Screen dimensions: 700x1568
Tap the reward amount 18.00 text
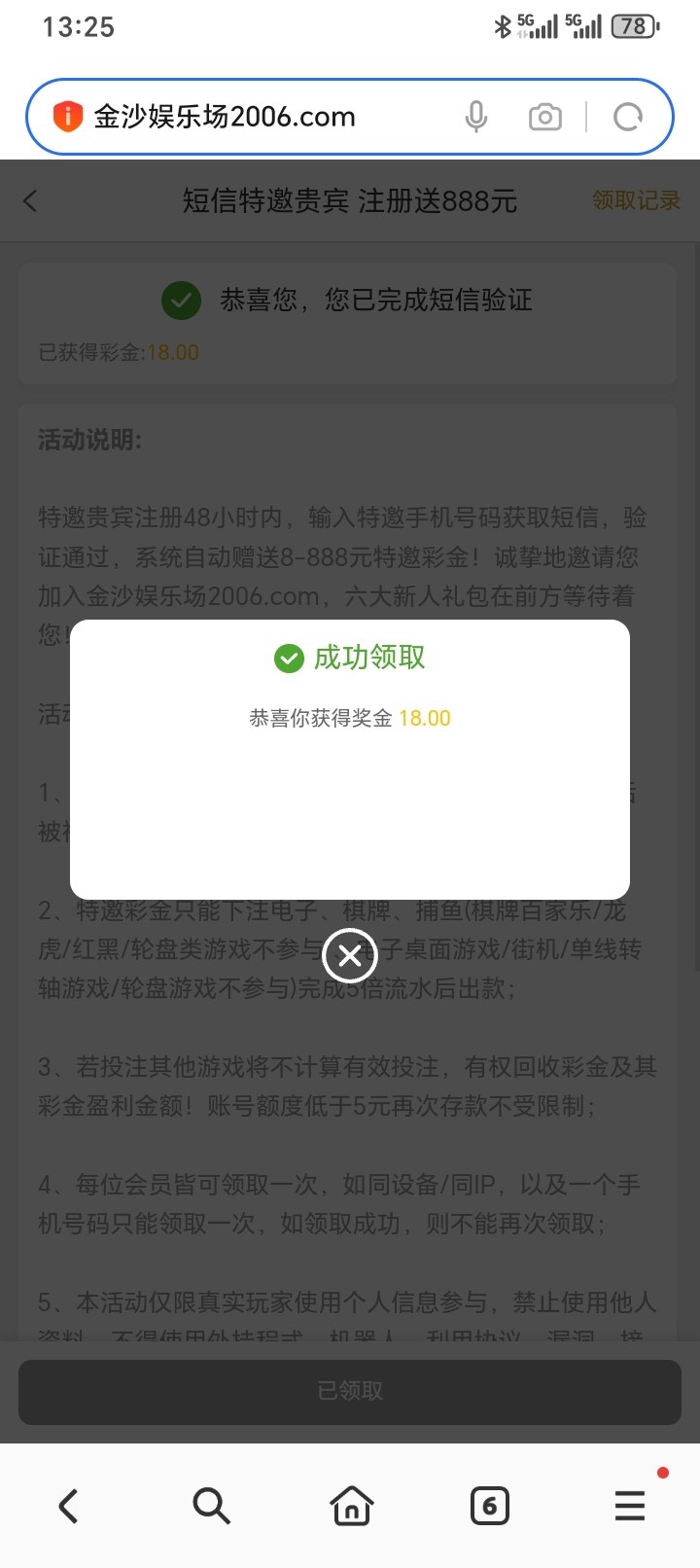(x=425, y=718)
